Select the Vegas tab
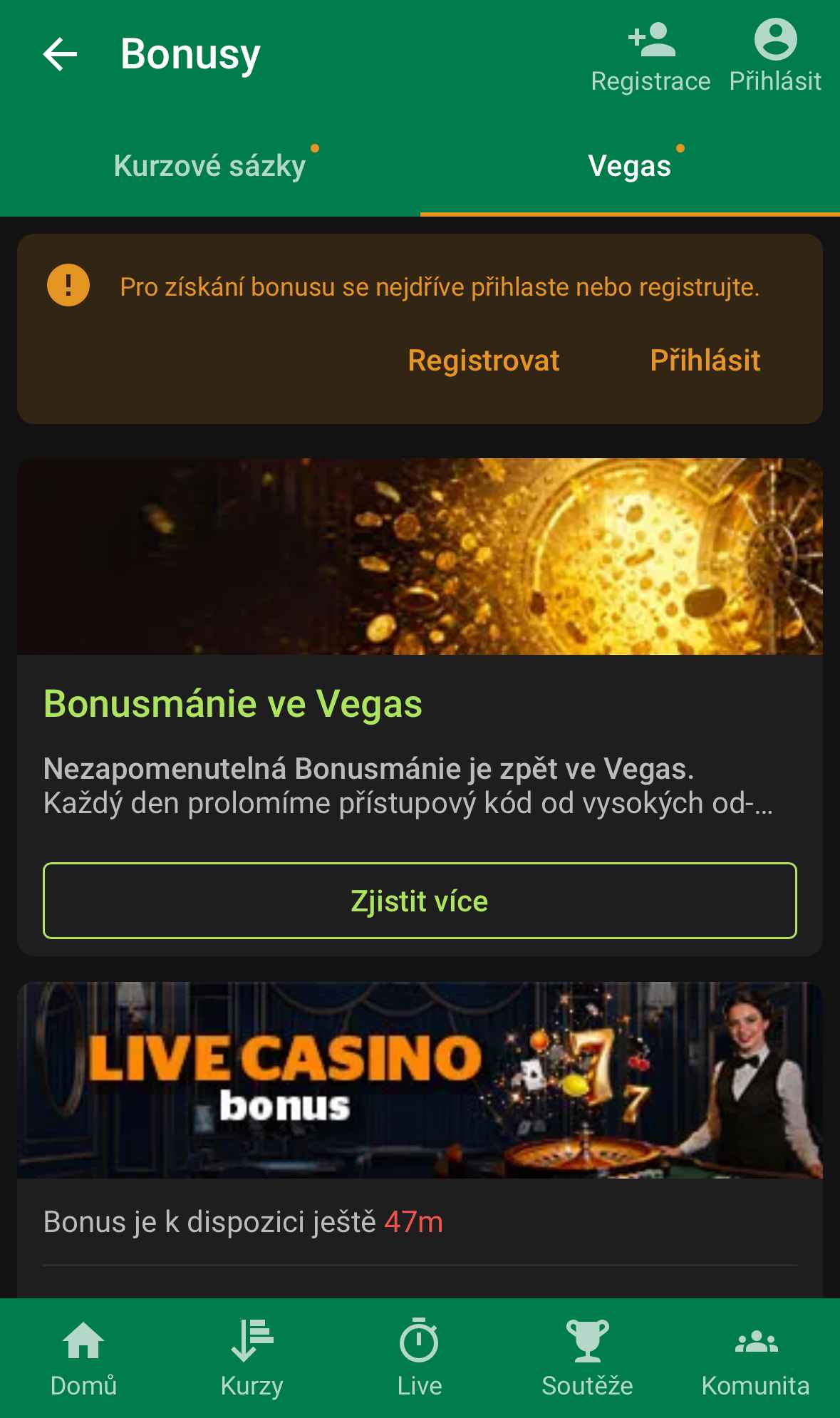840x1418 pixels. tap(630, 165)
